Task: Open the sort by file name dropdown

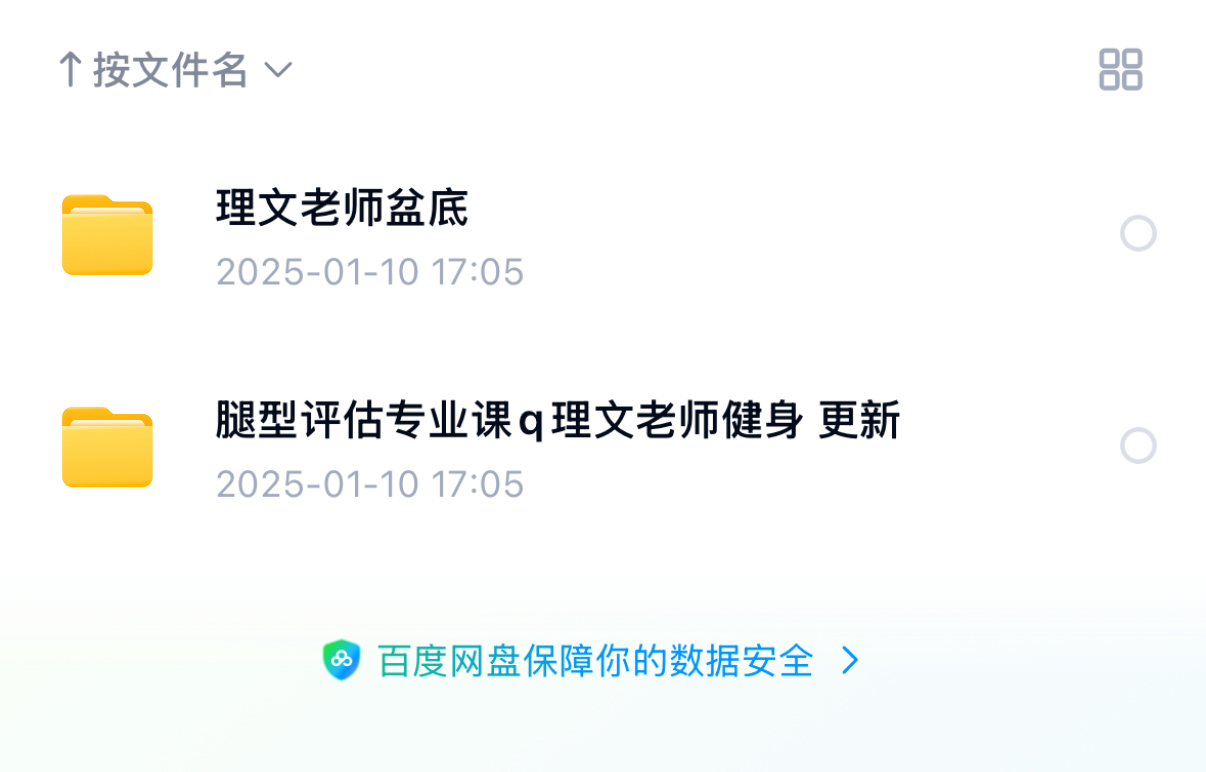Action: tap(175, 70)
